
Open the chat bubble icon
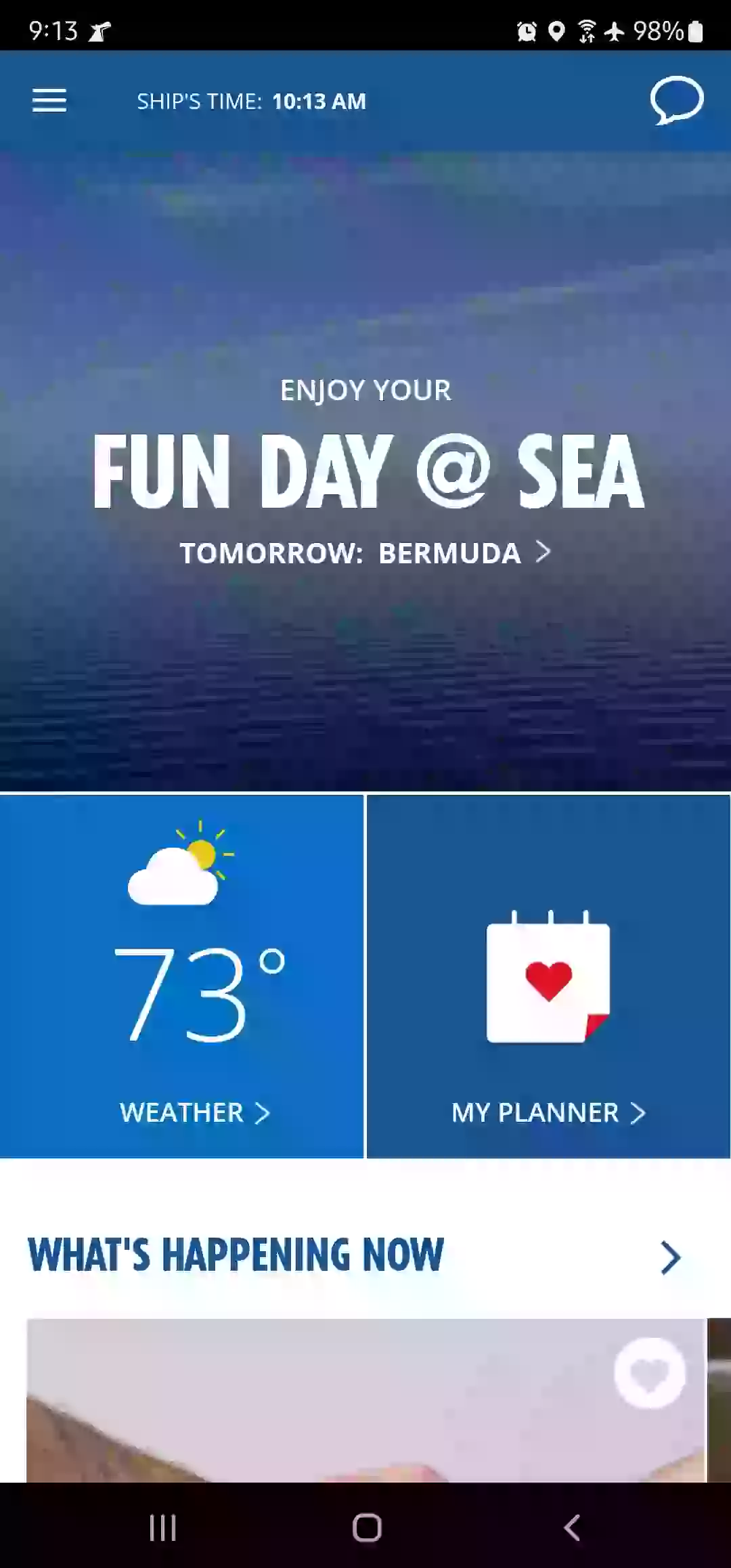pyautogui.click(x=677, y=100)
